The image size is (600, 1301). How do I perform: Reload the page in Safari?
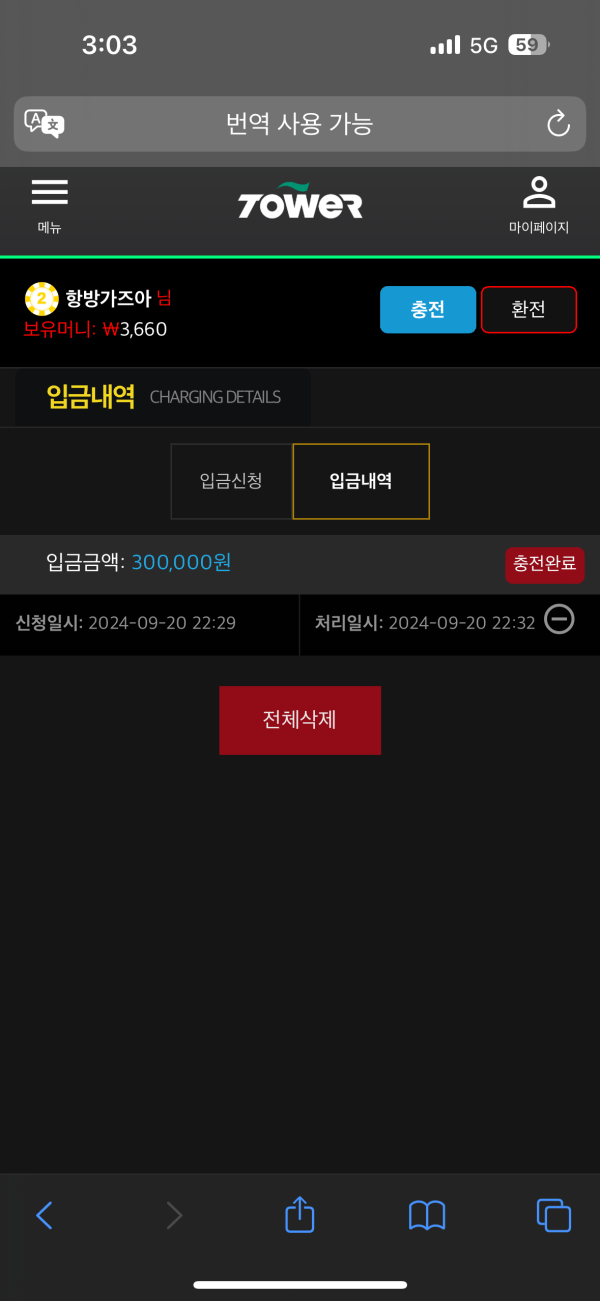point(558,124)
